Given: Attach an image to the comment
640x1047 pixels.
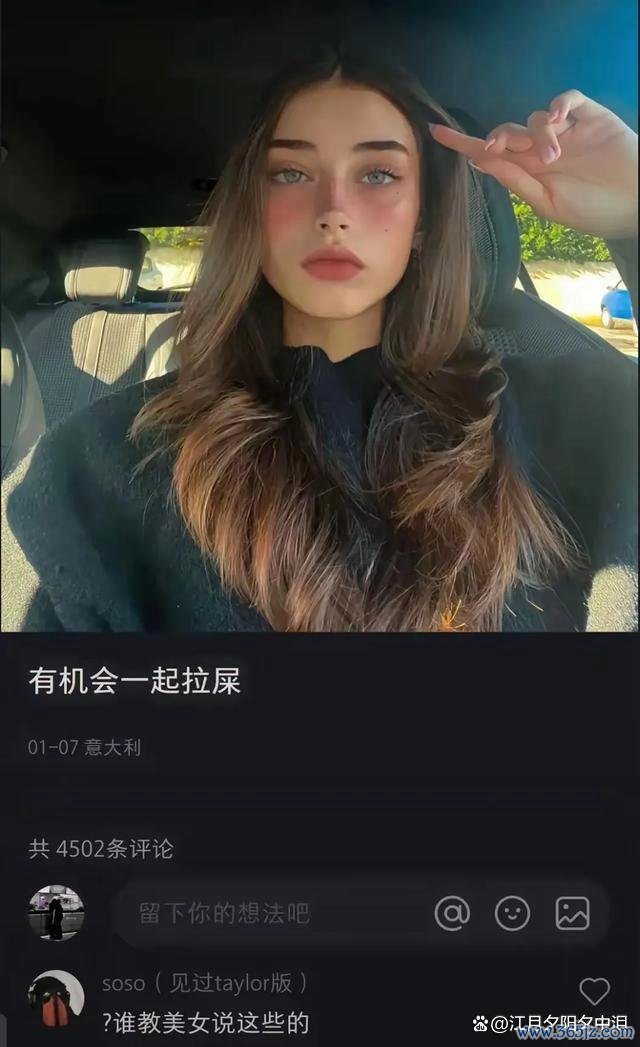Looking at the screenshot, I should [573, 913].
